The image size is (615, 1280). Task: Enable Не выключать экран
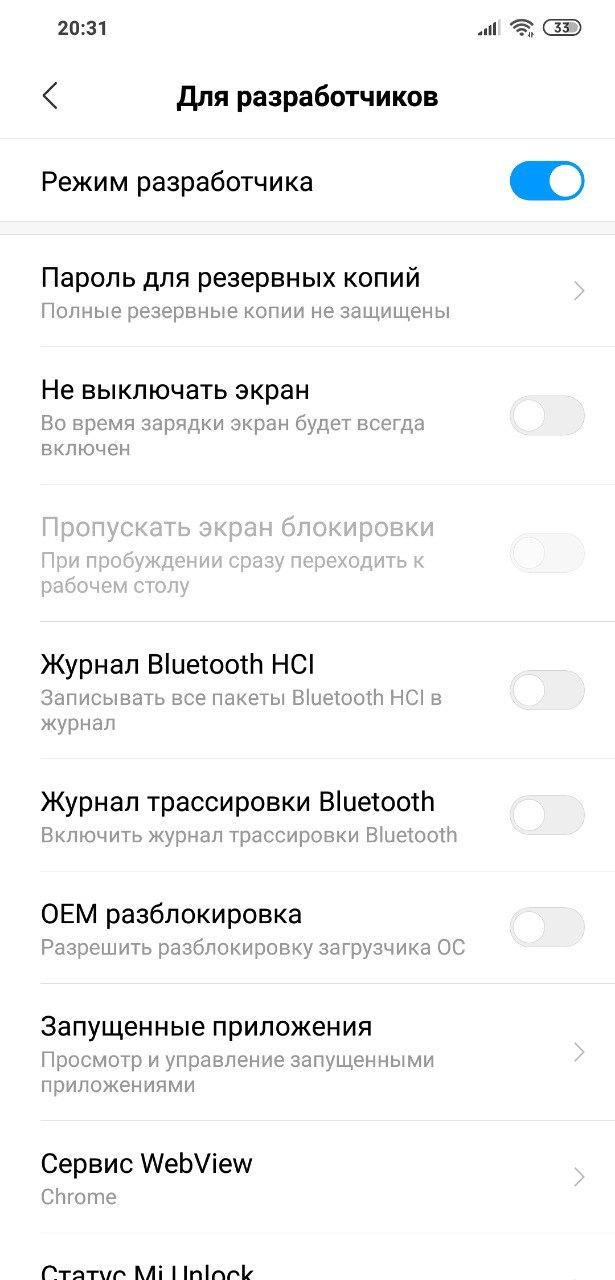click(547, 415)
